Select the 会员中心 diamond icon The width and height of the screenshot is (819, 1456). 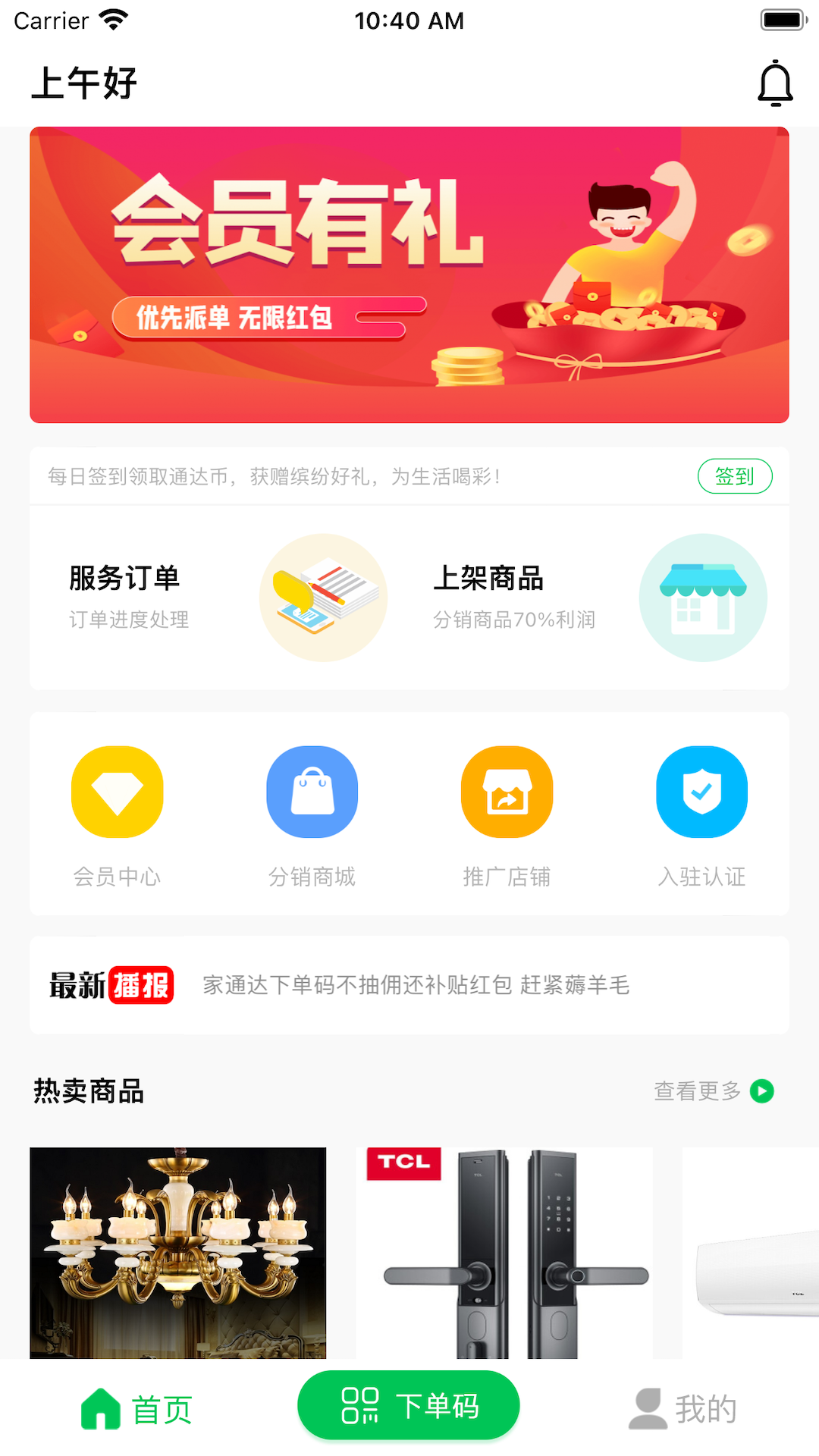117,792
